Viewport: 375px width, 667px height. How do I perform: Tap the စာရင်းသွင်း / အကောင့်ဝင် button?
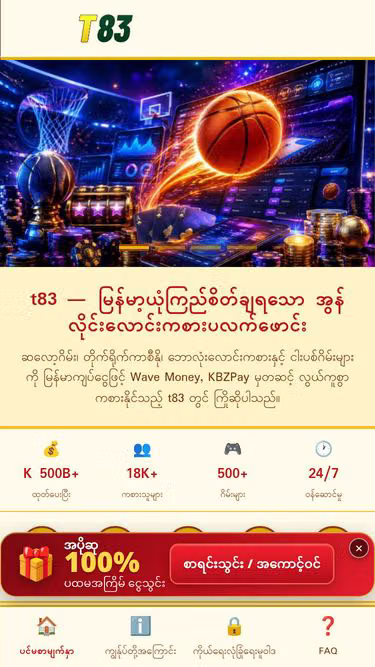click(x=252, y=564)
